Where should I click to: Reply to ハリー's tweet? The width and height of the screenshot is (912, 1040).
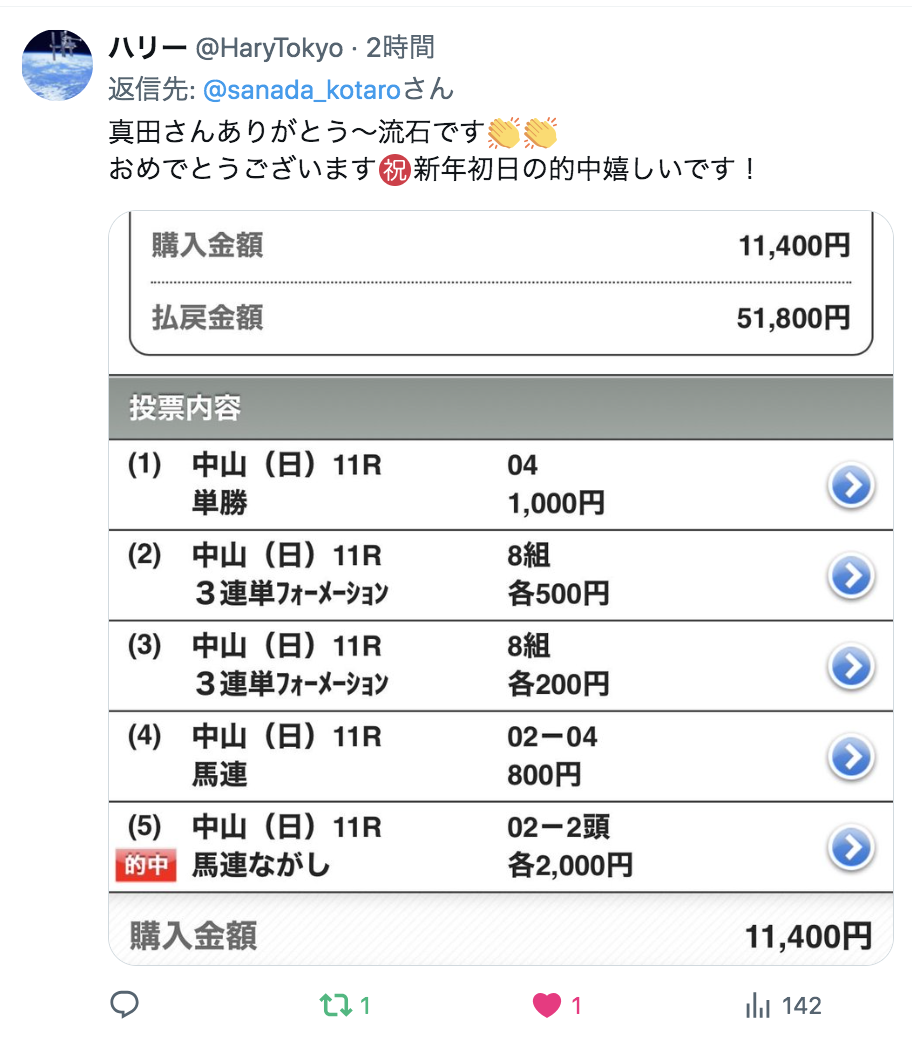click(x=124, y=1005)
